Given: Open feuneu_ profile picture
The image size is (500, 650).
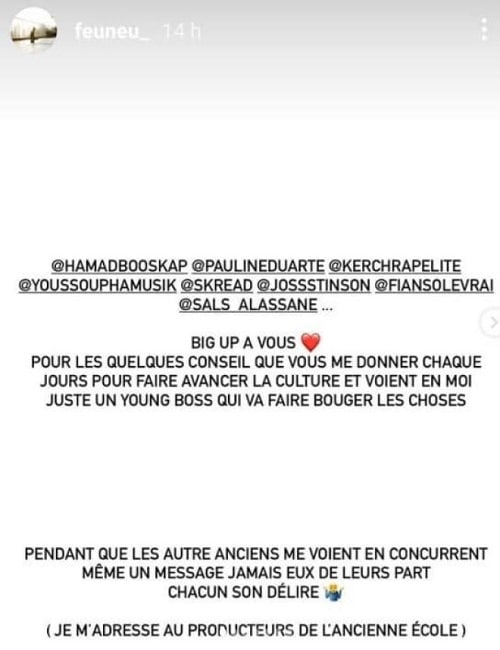Looking at the screenshot, I should point(34,31).
